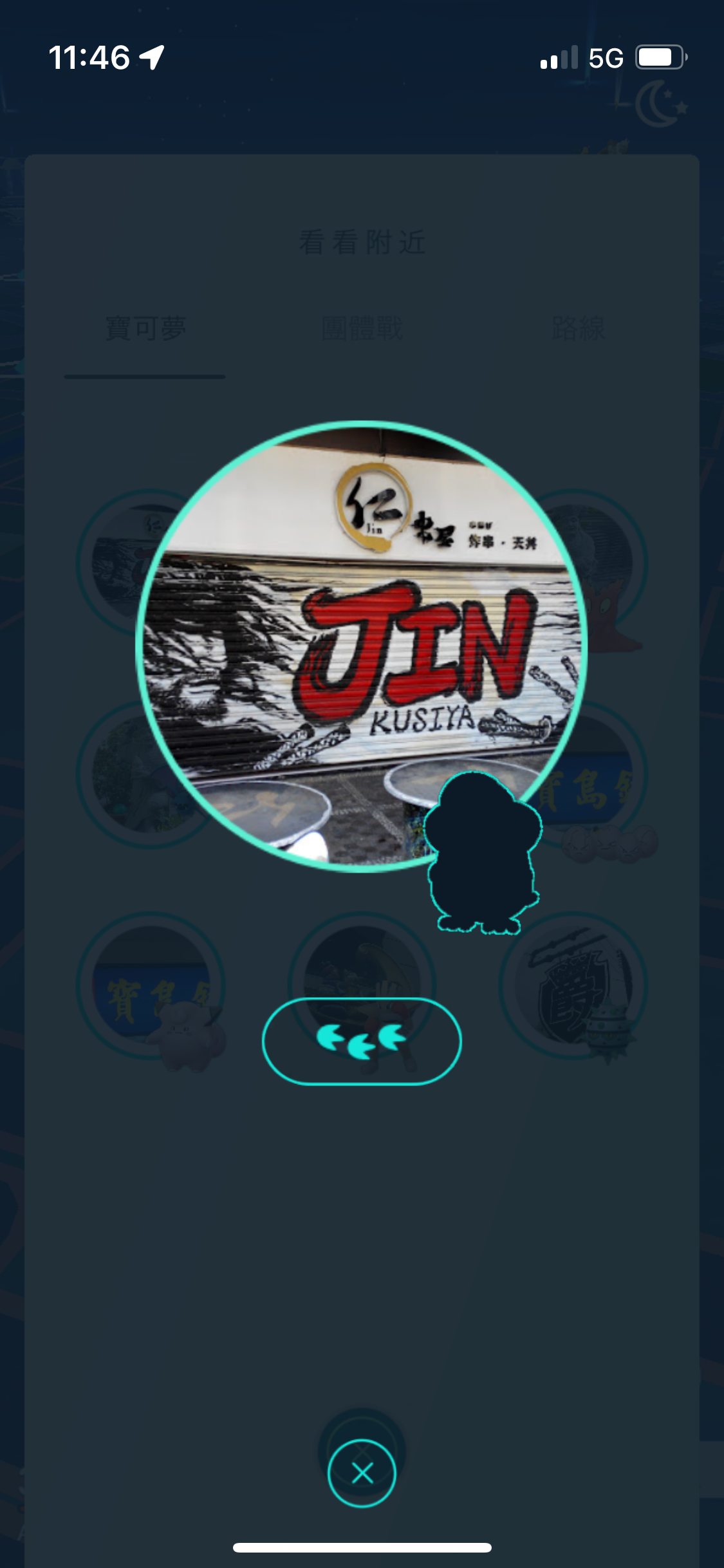Image resolution: width=724 pixels, height=1568 pixels.
Task: Tap the footprints tracking button
Action: (362, 1041)
